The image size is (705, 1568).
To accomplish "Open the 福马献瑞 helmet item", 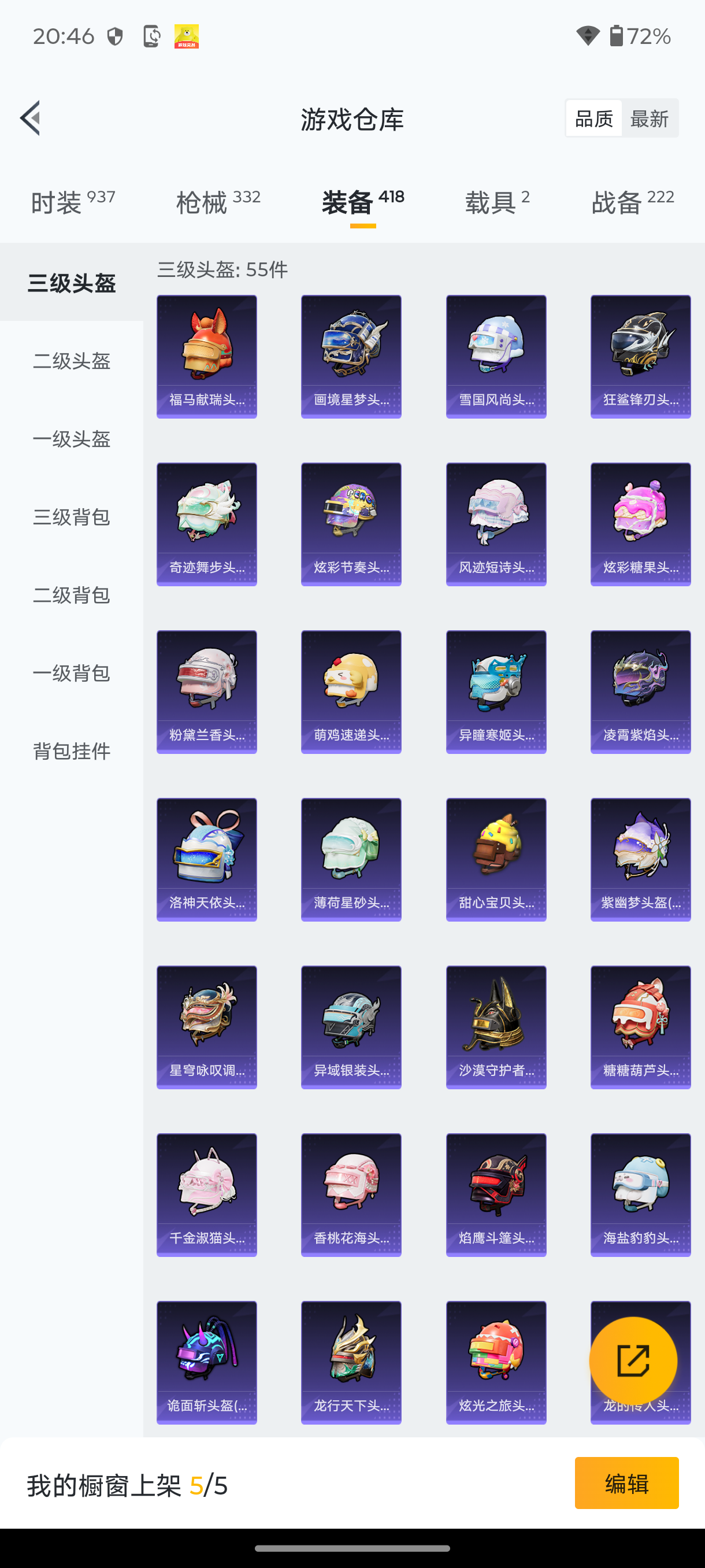I will coord(207,357).
